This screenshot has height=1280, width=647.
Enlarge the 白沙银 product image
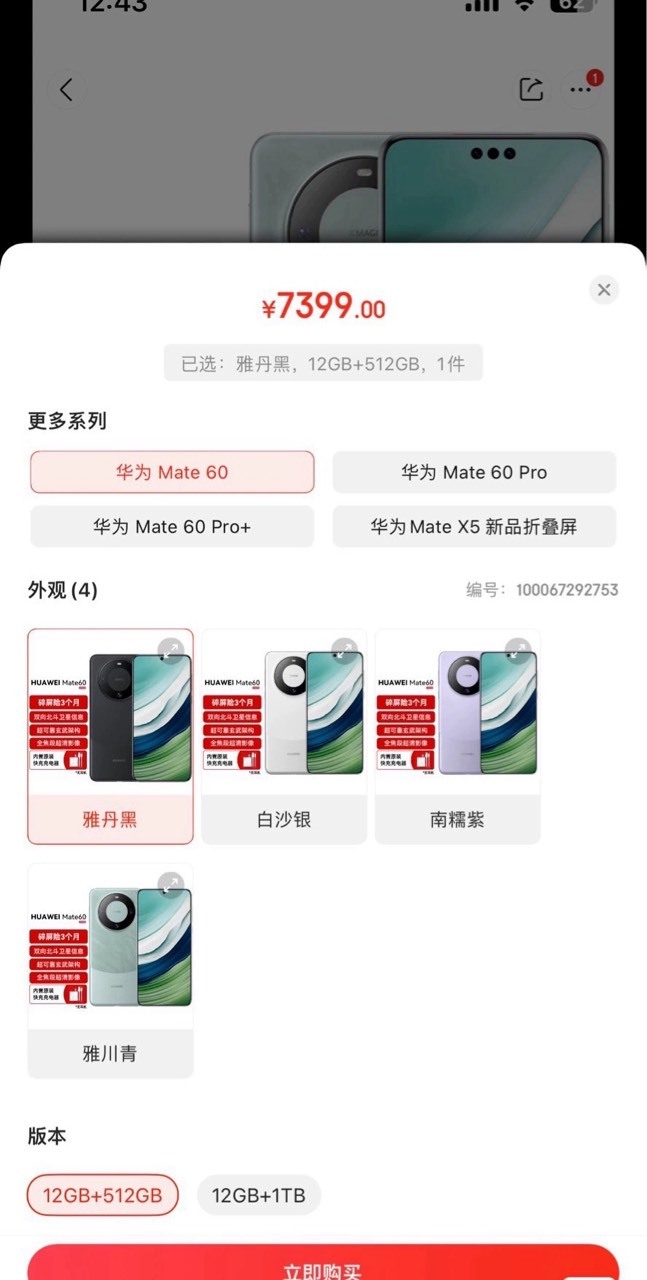point(344,649)
